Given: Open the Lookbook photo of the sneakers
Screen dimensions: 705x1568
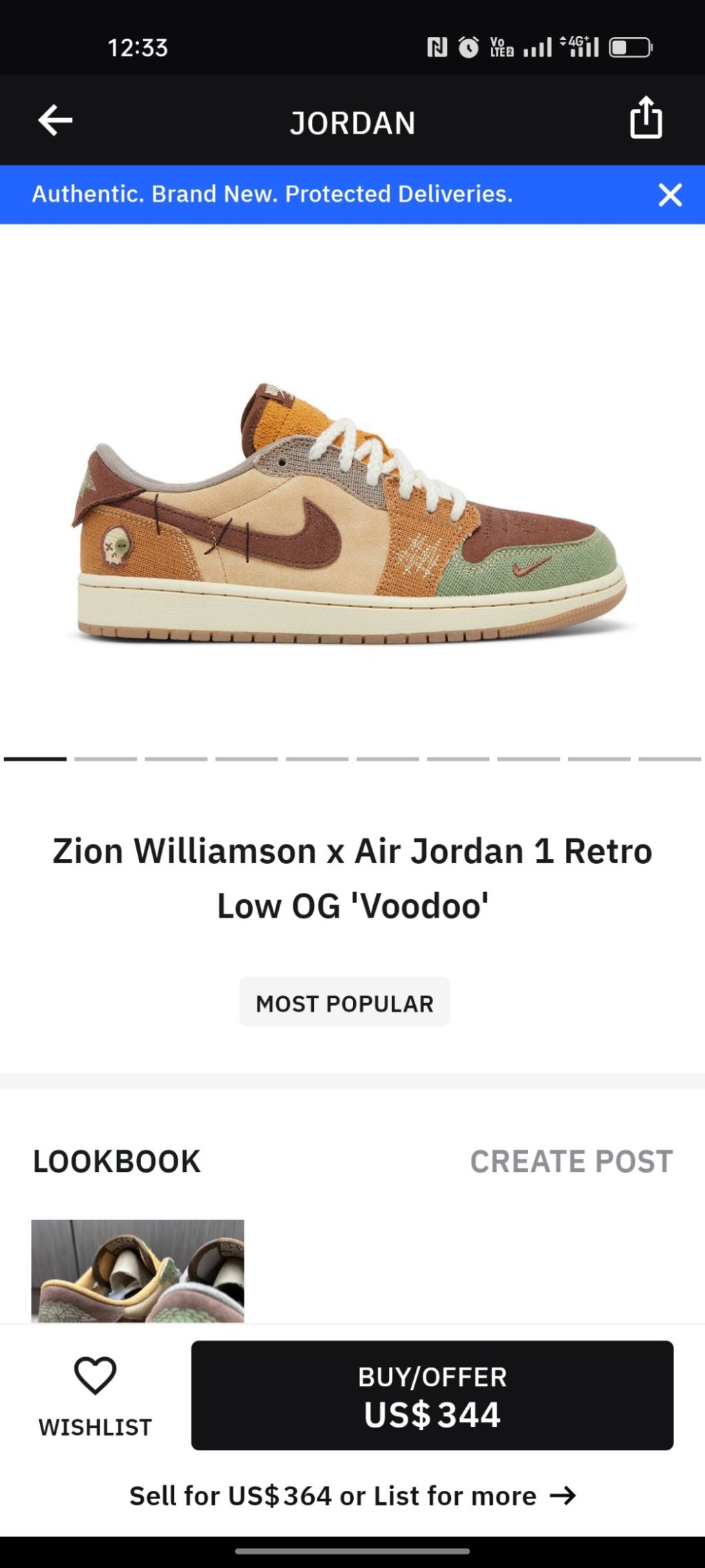Looking at the screenshot, I should 138,1271.
